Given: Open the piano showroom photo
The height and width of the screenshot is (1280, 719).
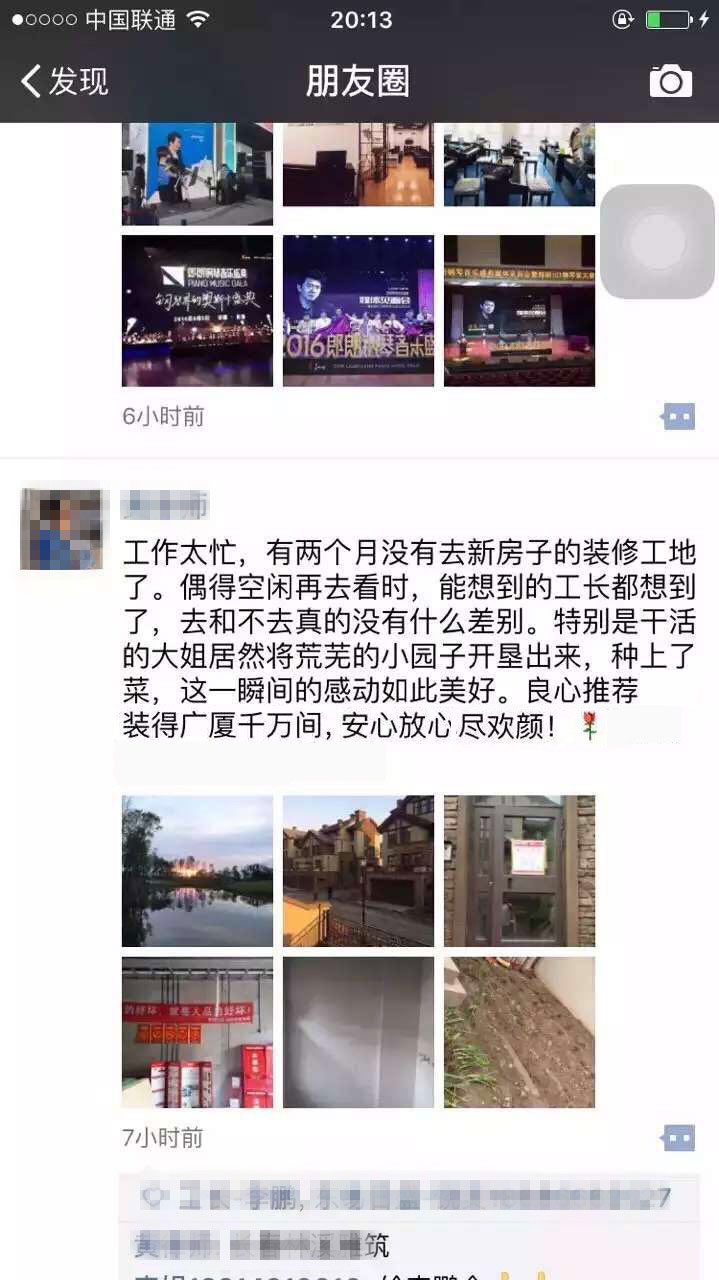Looking at the screenshot, I should 519,165.
